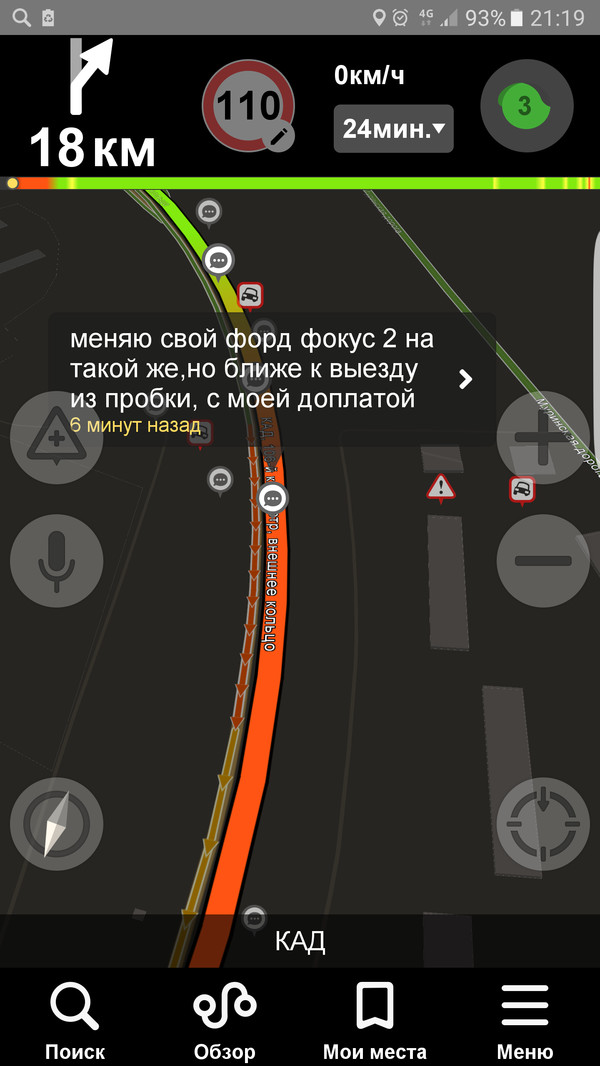The height and width of the screenshot is (1066, 600).
Task: Open Поиск search
Action: [x=75, y=1020]
